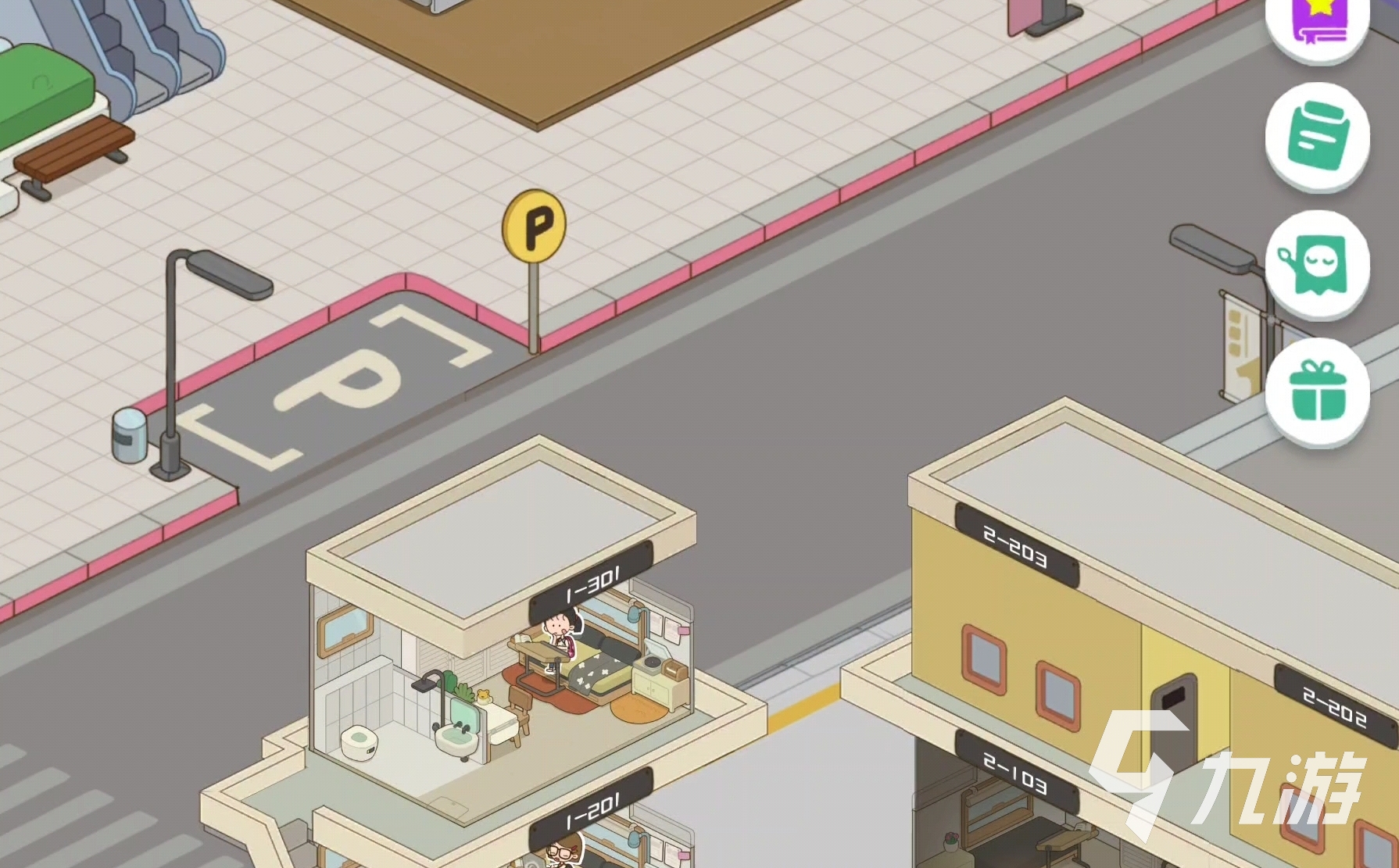Viewport: 1399px width, 868px height.
Task: Select apartment room 1-201
Action: (592, 810)
